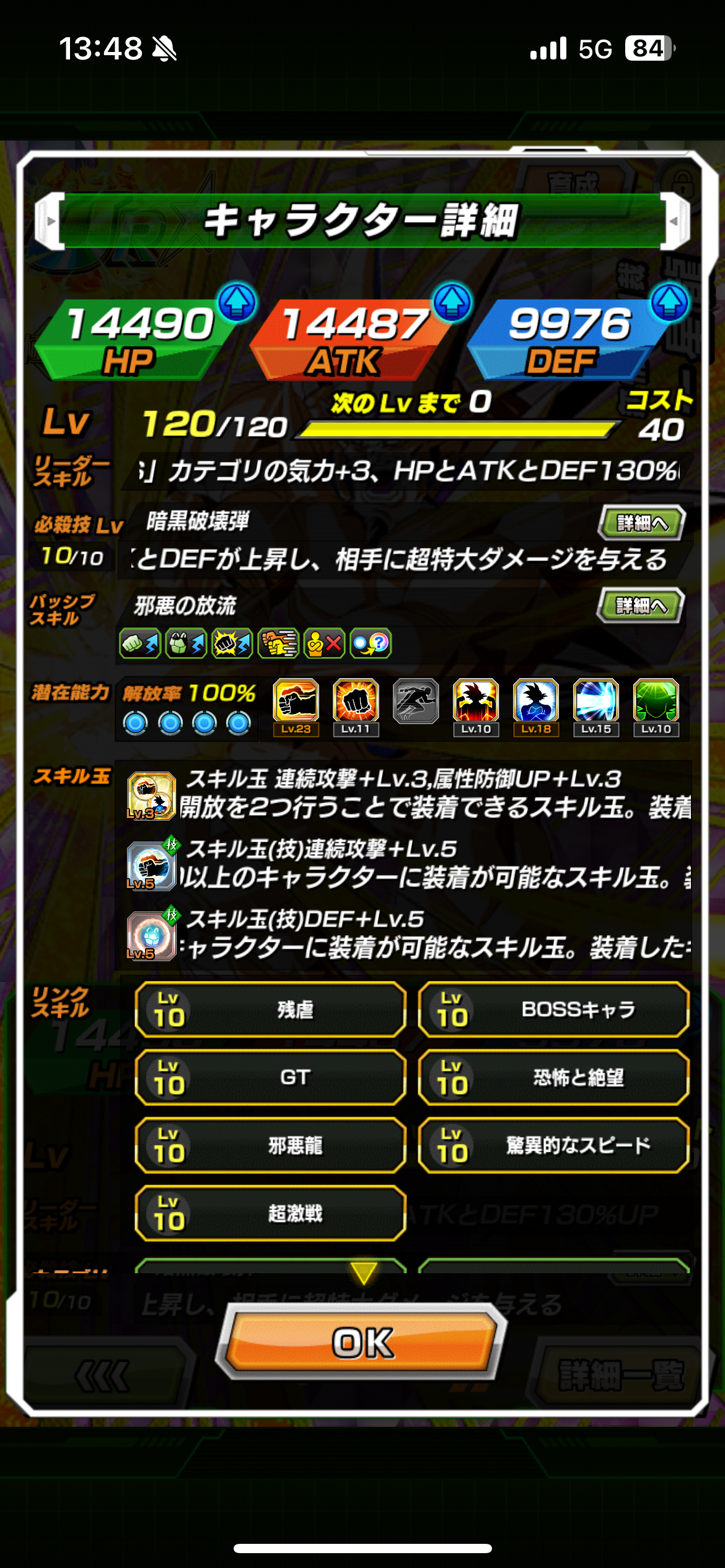Go to next character with right arrow
The height and width of the screenshot is (1568, 725).
tap(675, 221)
